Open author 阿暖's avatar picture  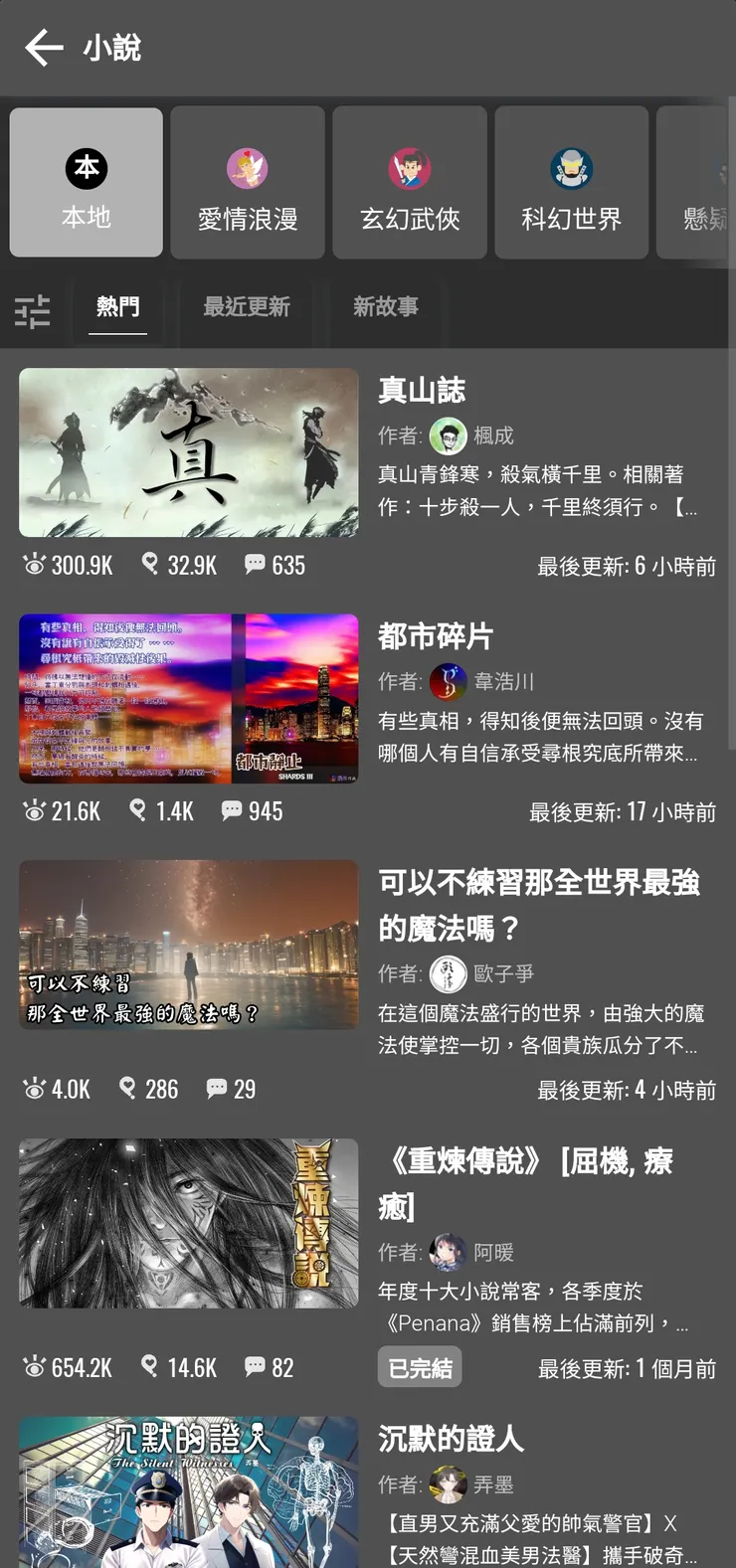click(448, 1253)
